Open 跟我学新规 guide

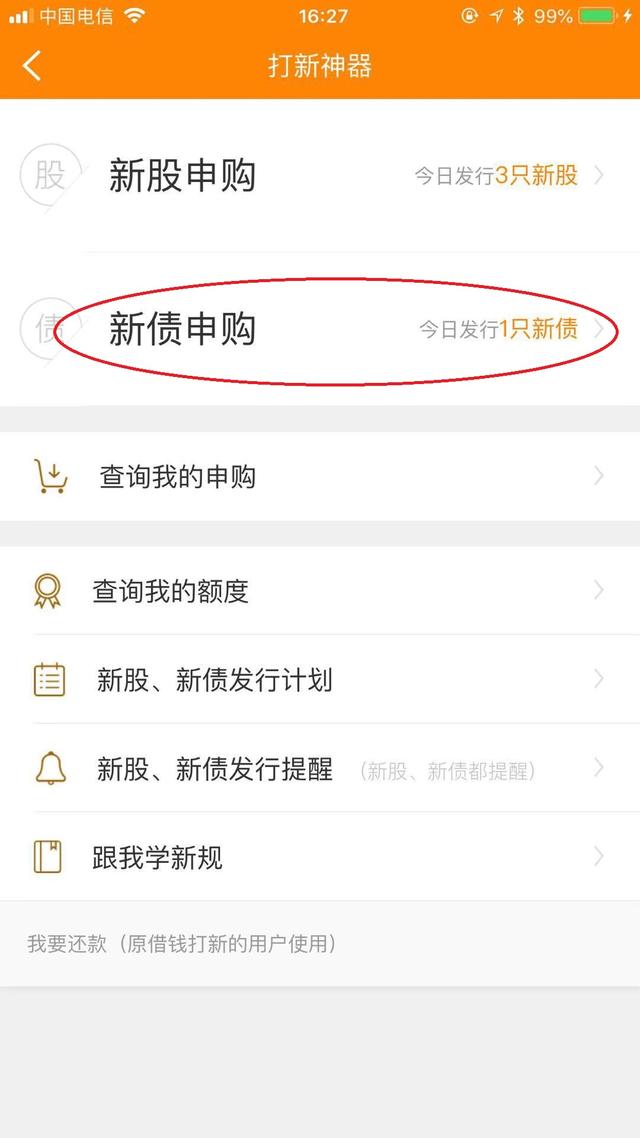320,857
